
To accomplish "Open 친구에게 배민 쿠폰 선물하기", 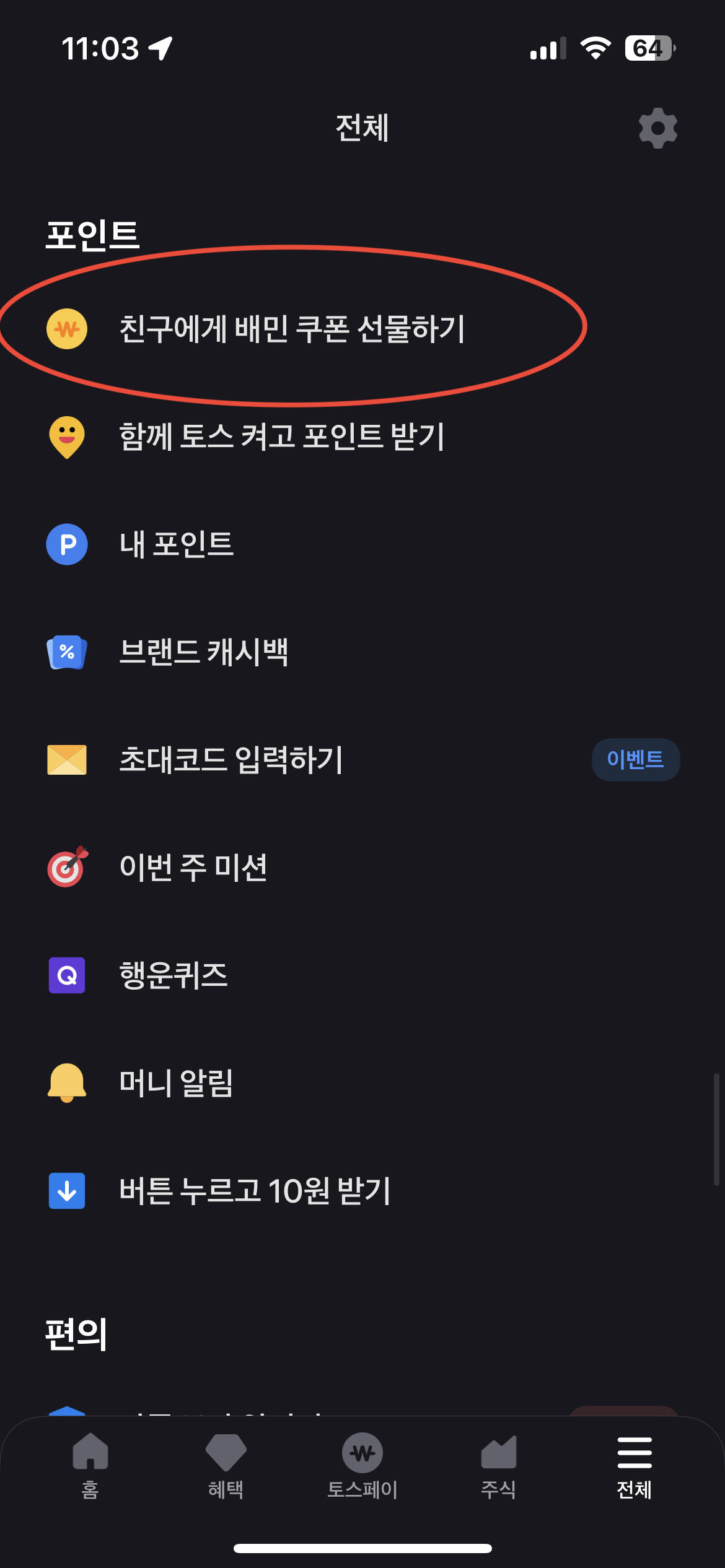I will (x=291, y=328).
